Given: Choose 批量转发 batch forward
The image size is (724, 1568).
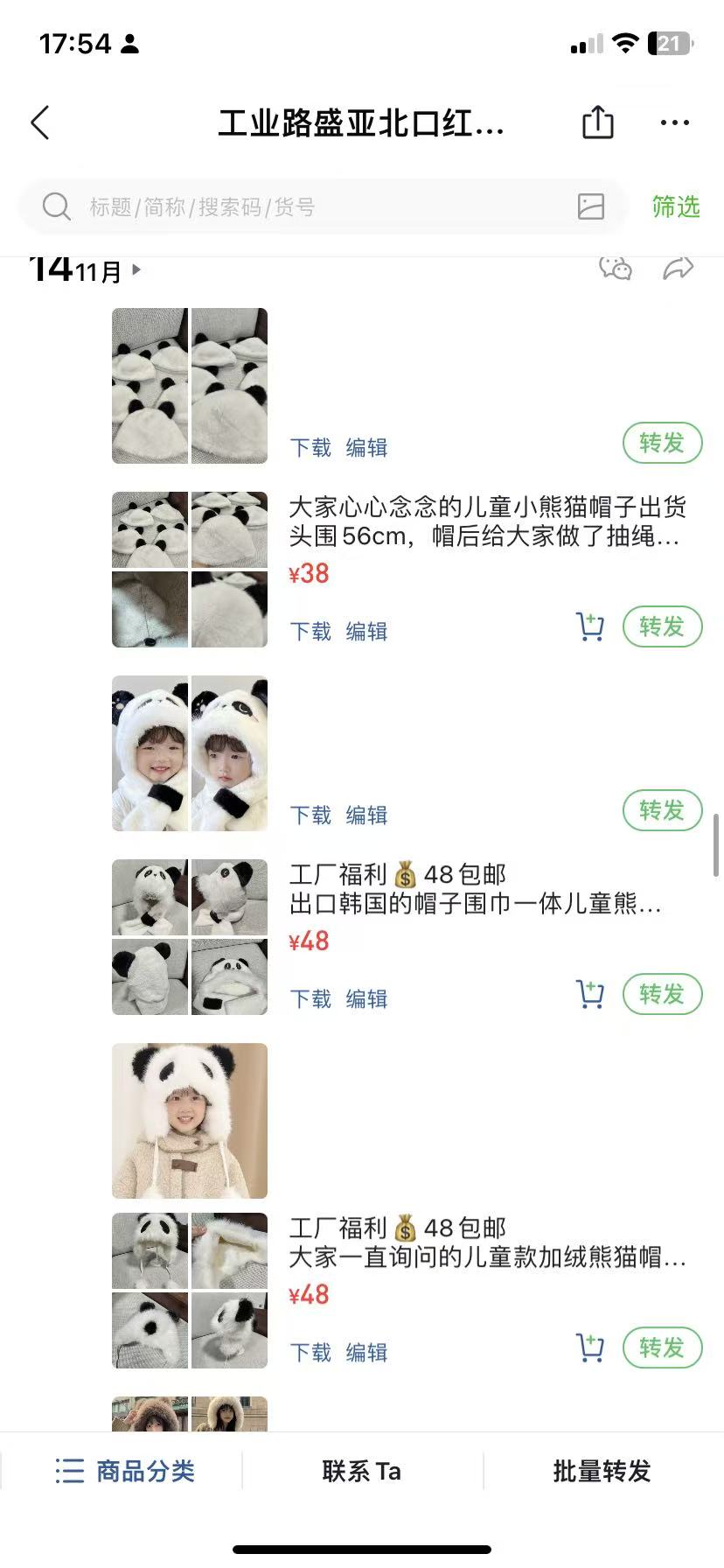Looking at the screenshot, I should [602, 1471].
